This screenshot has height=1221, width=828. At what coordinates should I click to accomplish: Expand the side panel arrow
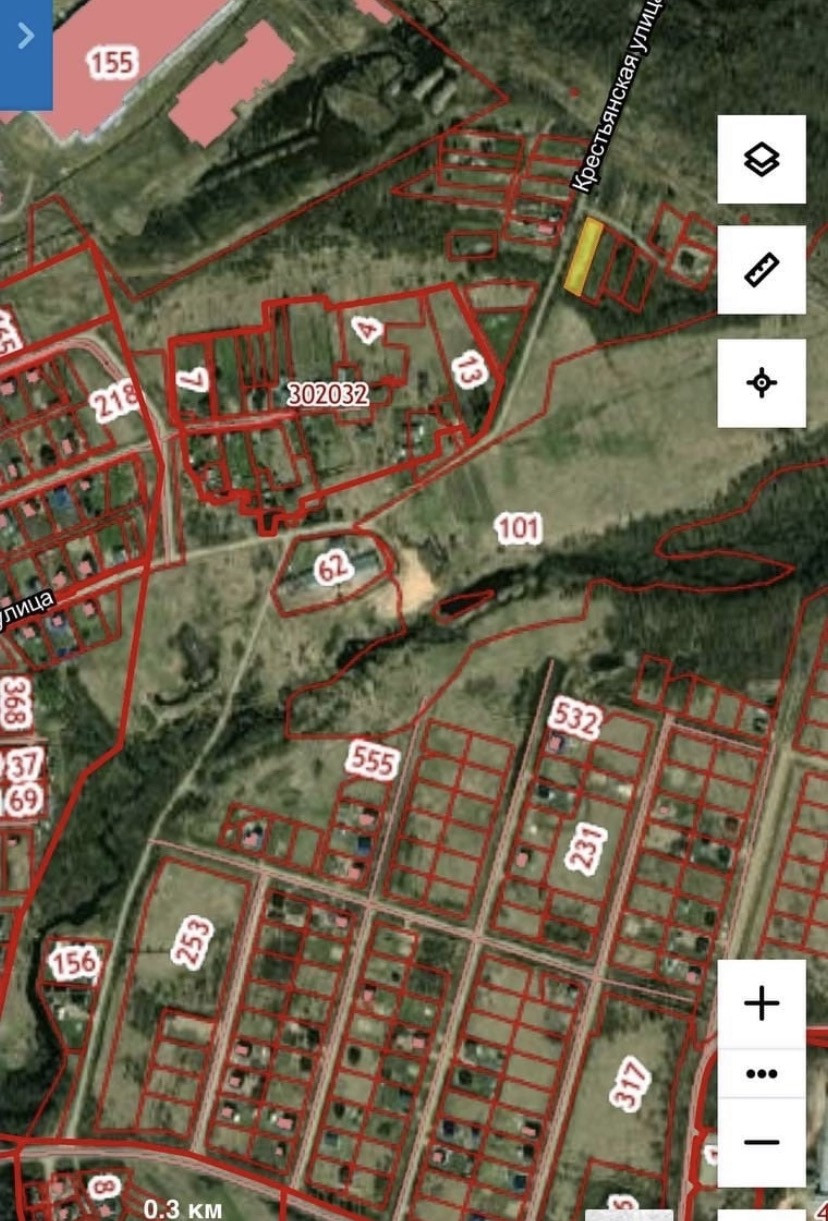25,38
